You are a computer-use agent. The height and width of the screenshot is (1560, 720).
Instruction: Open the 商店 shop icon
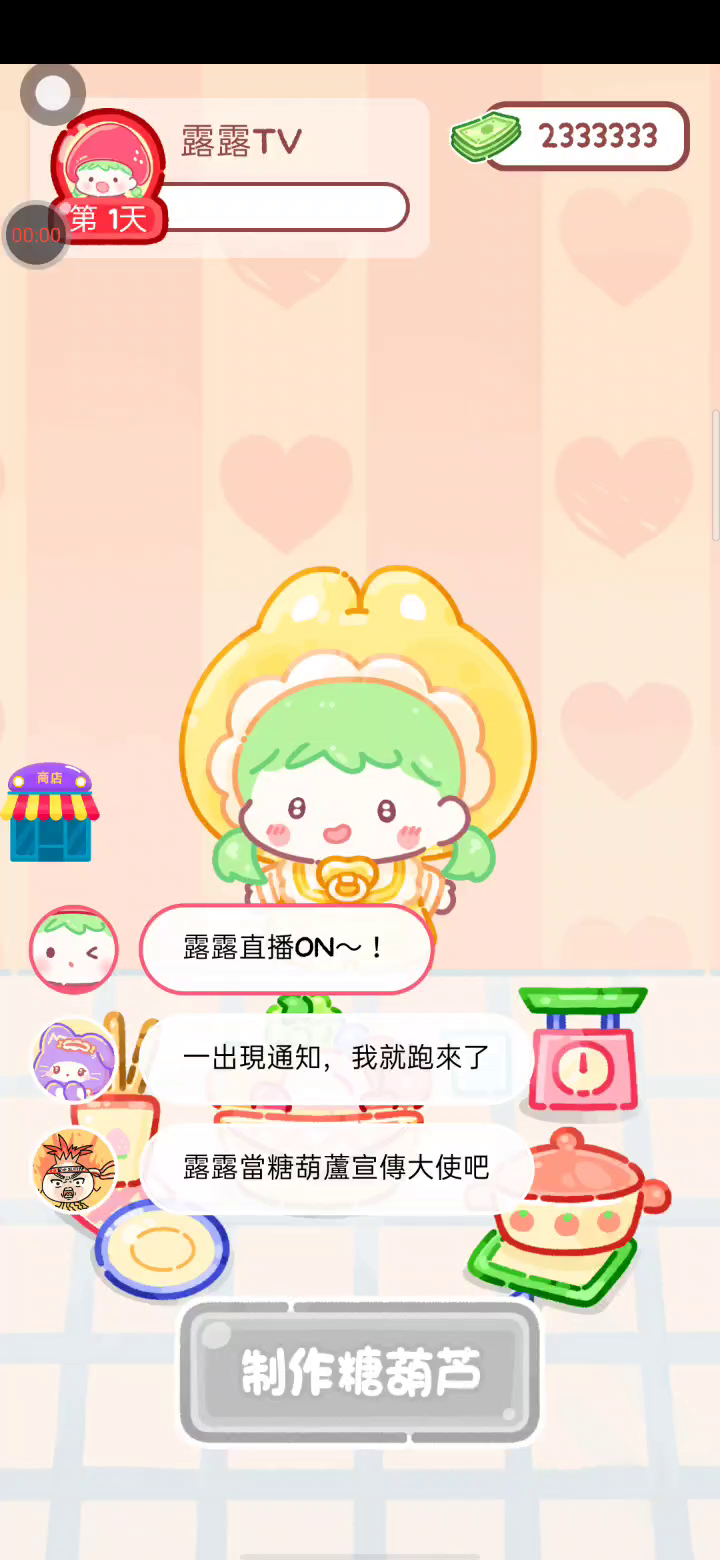pyautogui.click(x=50, y=814)
